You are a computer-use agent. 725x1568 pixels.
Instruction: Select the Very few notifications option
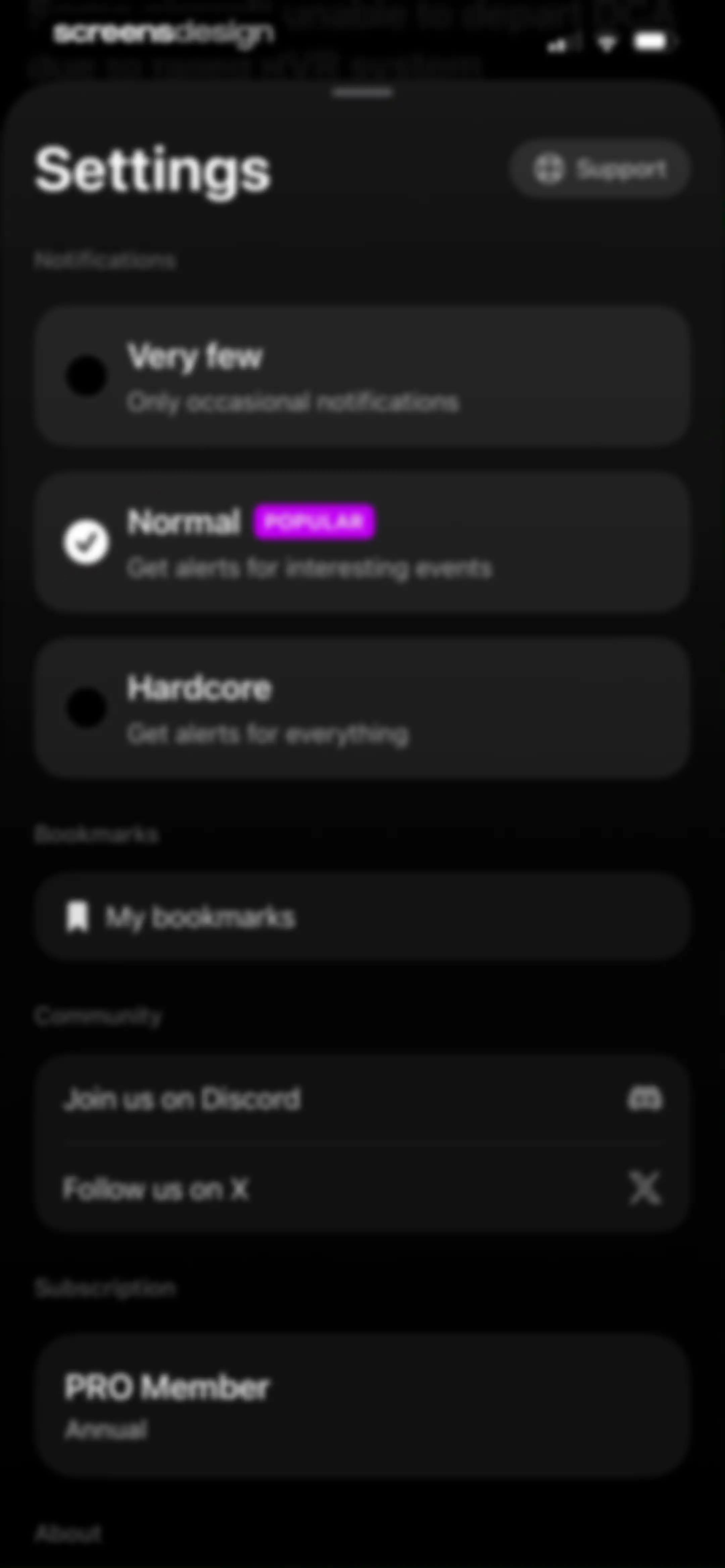(362, 376)
